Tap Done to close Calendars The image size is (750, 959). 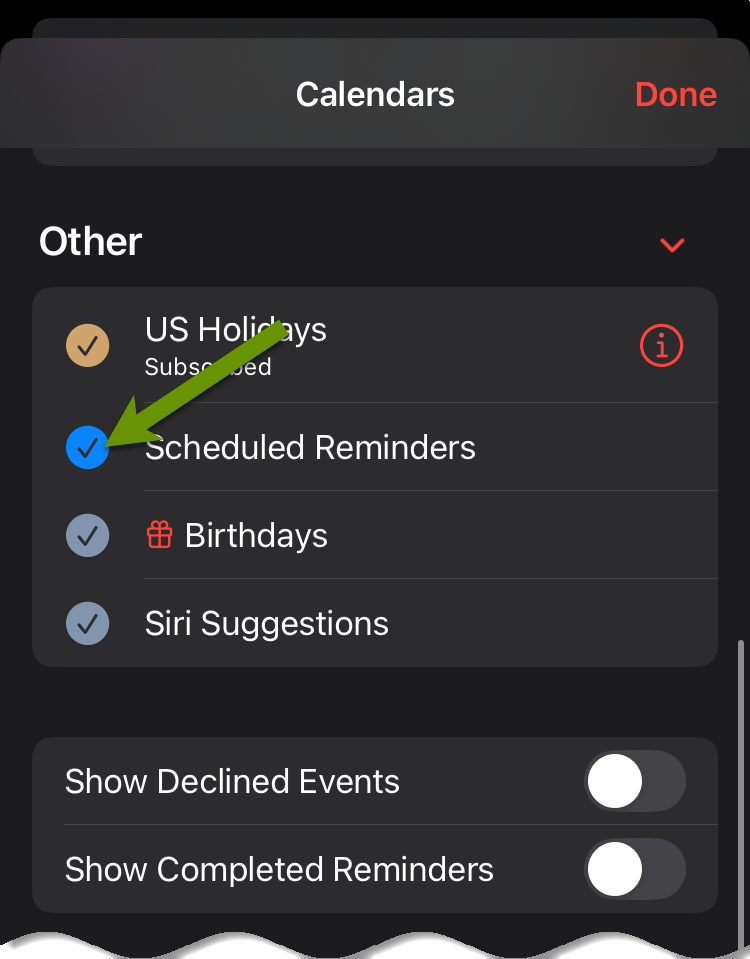pos(675,94)
